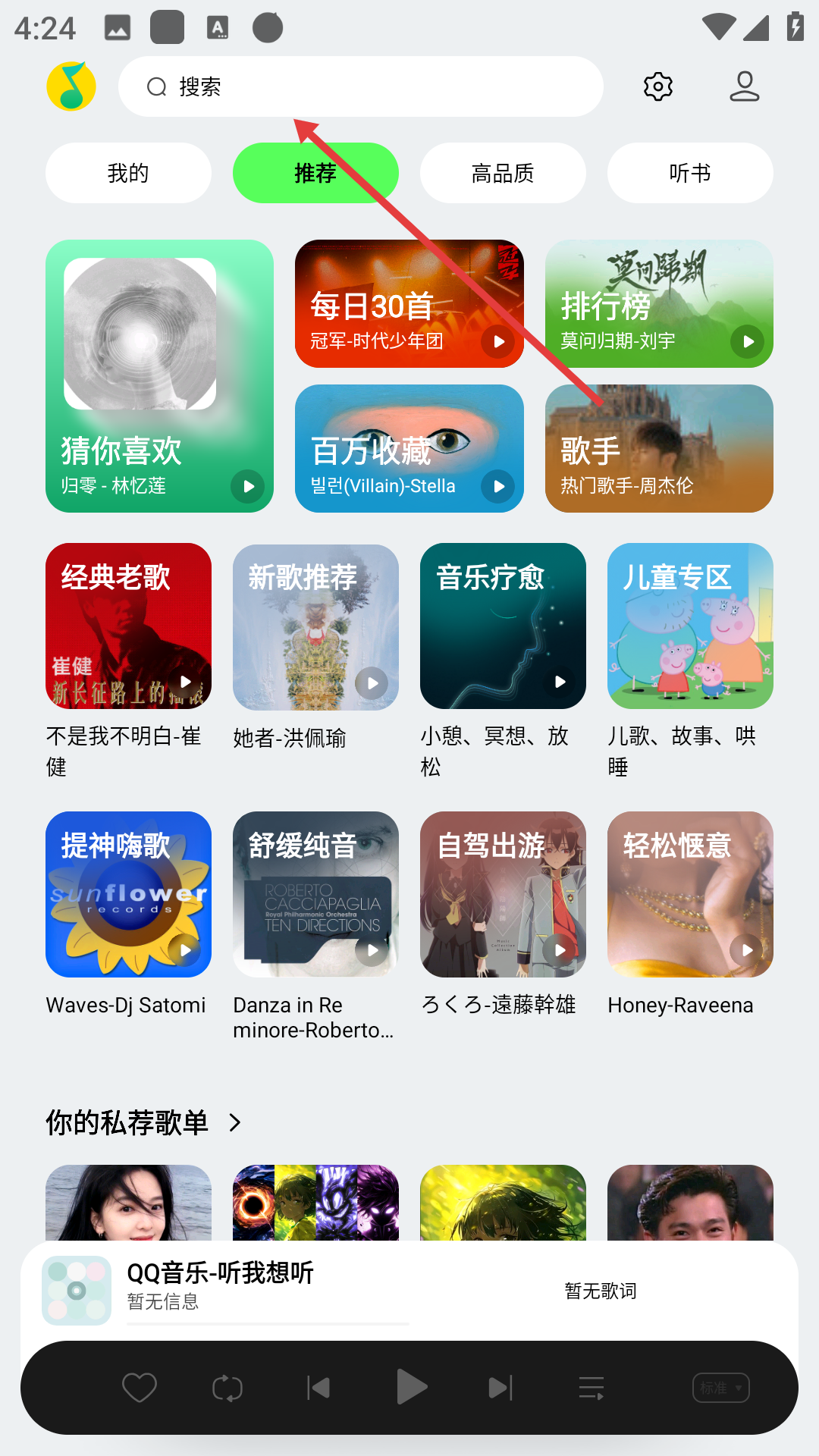The image size is (819, 1456).
Task: Open the 儿童专区 tile
Action: point(690,626)
